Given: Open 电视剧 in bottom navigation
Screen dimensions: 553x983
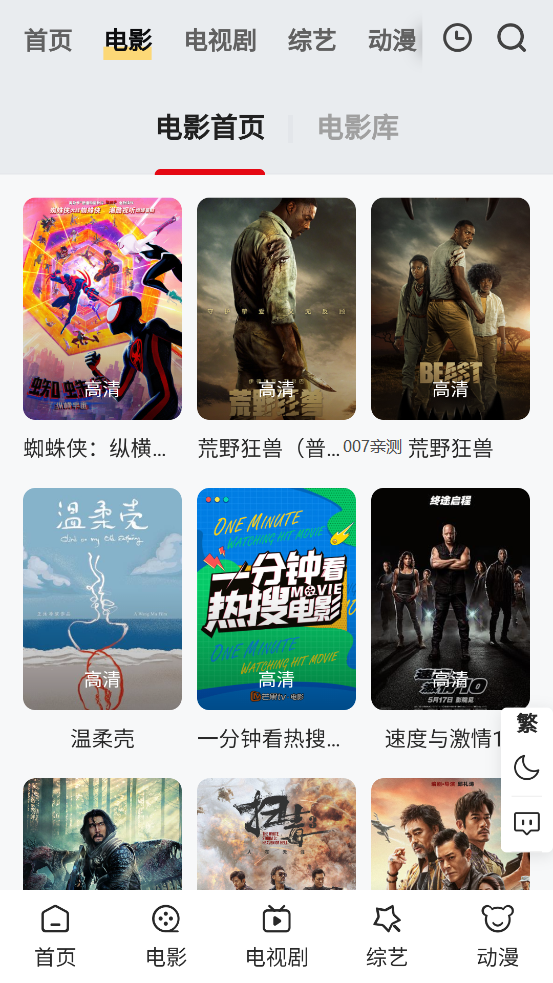Looking at the screenshot, I should pos(276,937).
